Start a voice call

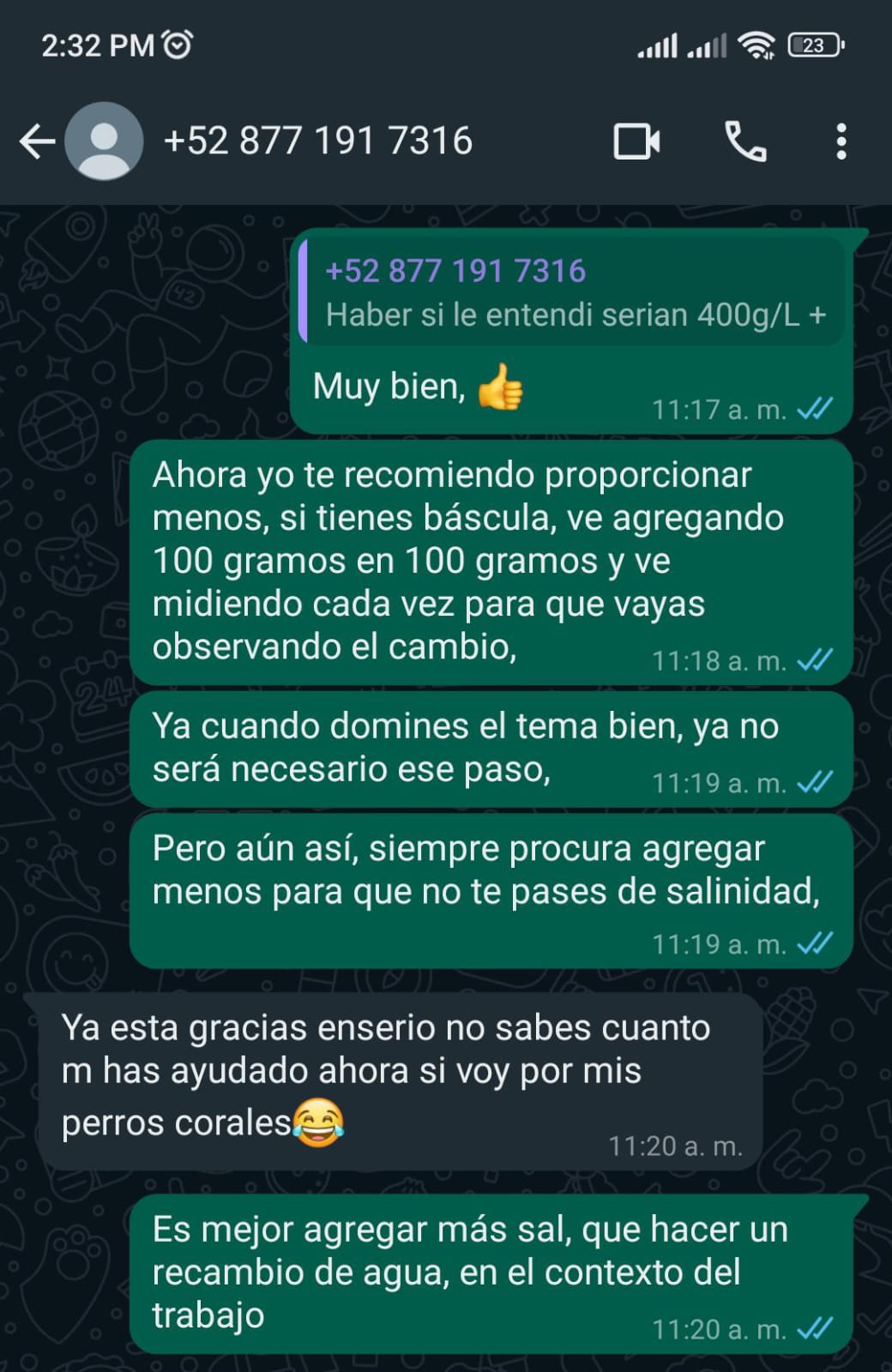click(x=745, y=141)
